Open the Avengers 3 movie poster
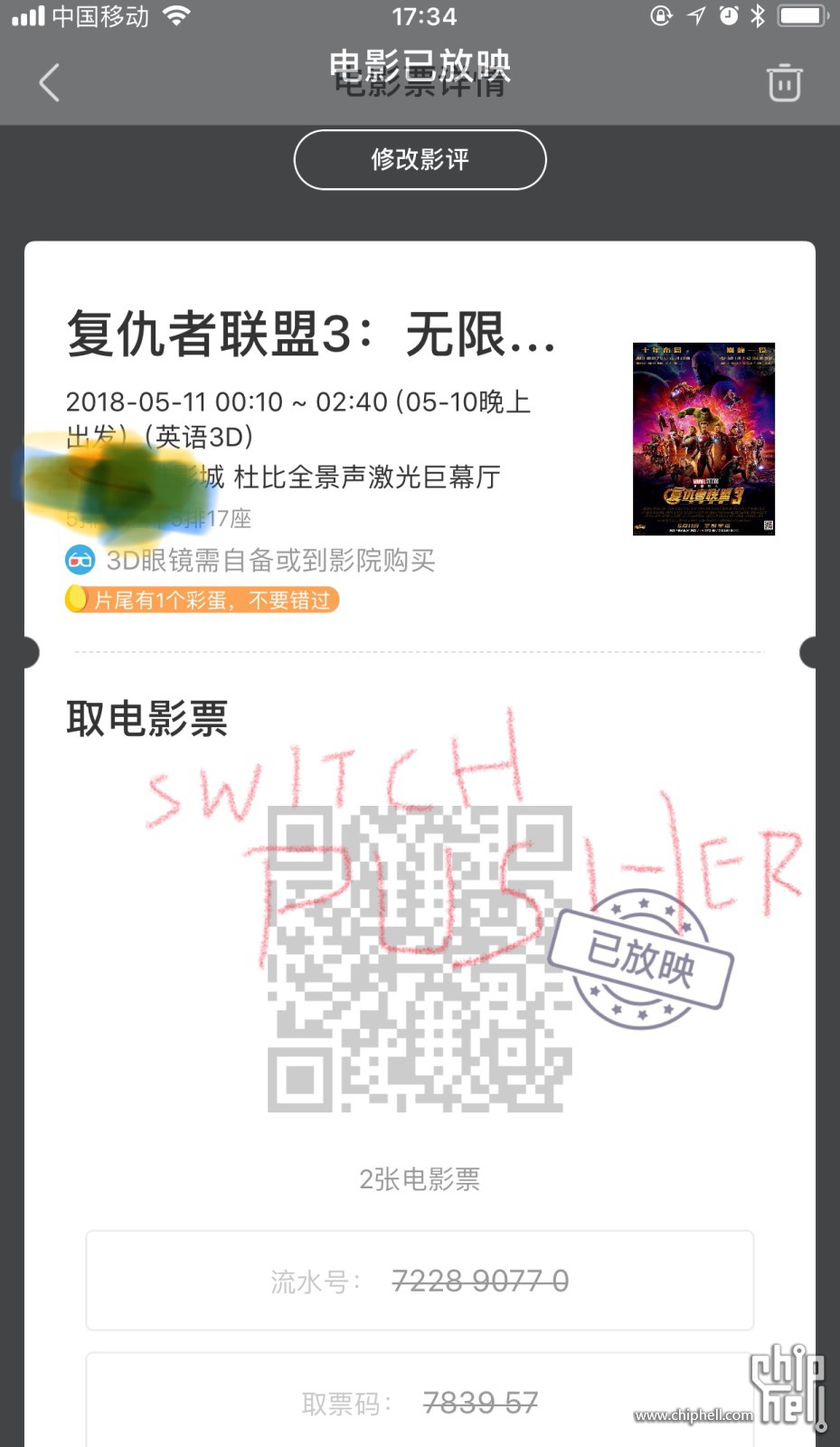Screen dimensions: 840x1447 (x=703, y=440)
